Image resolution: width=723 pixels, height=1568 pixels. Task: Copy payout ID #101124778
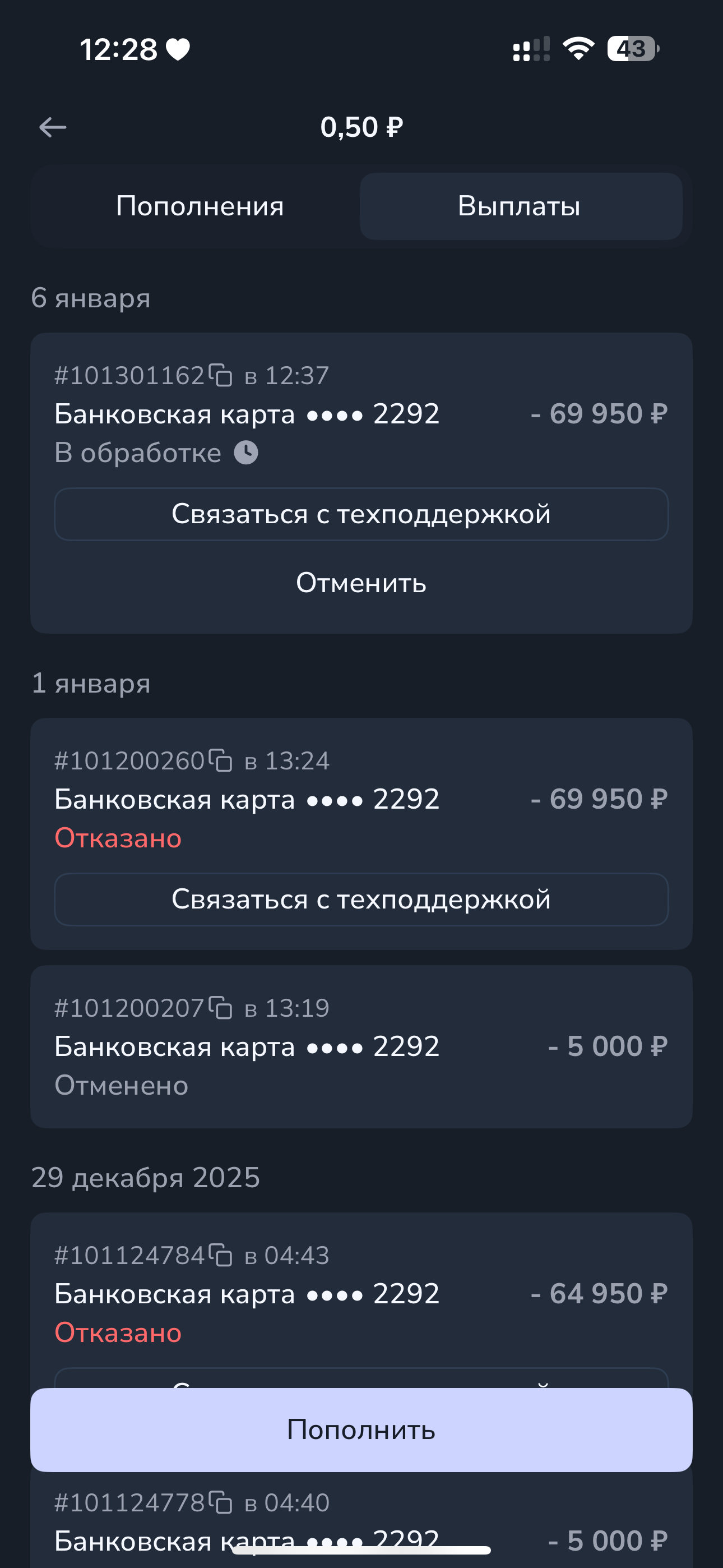click(220, 1502)
